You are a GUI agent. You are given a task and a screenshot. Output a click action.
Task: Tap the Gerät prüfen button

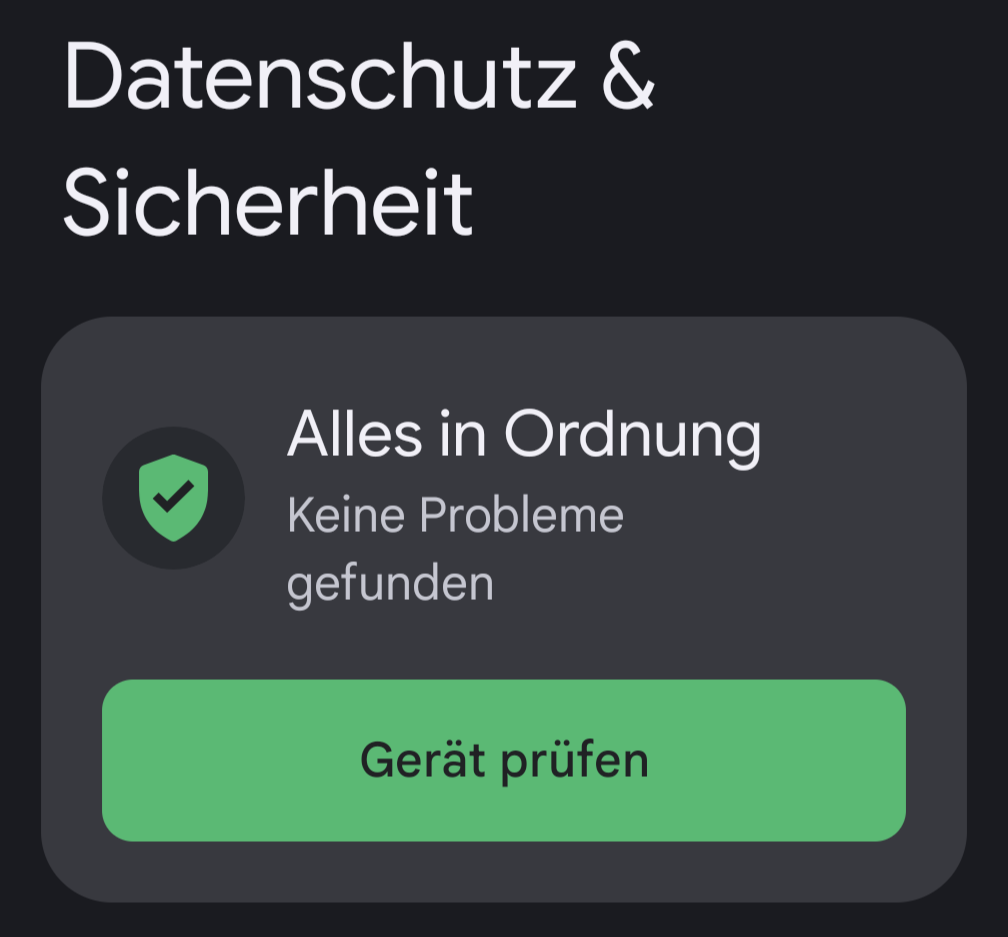[504, 761]
